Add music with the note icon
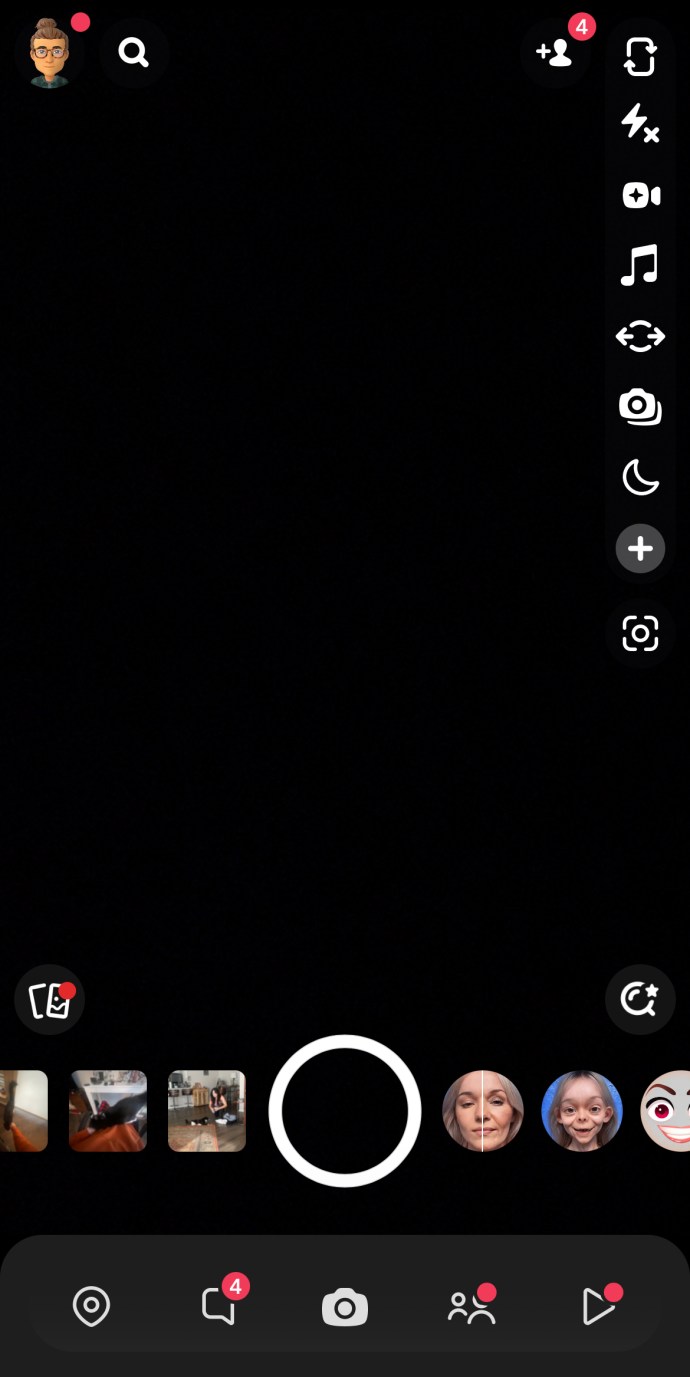The width and height of the screenshot is (690, 1377). (x=640, y=265)
